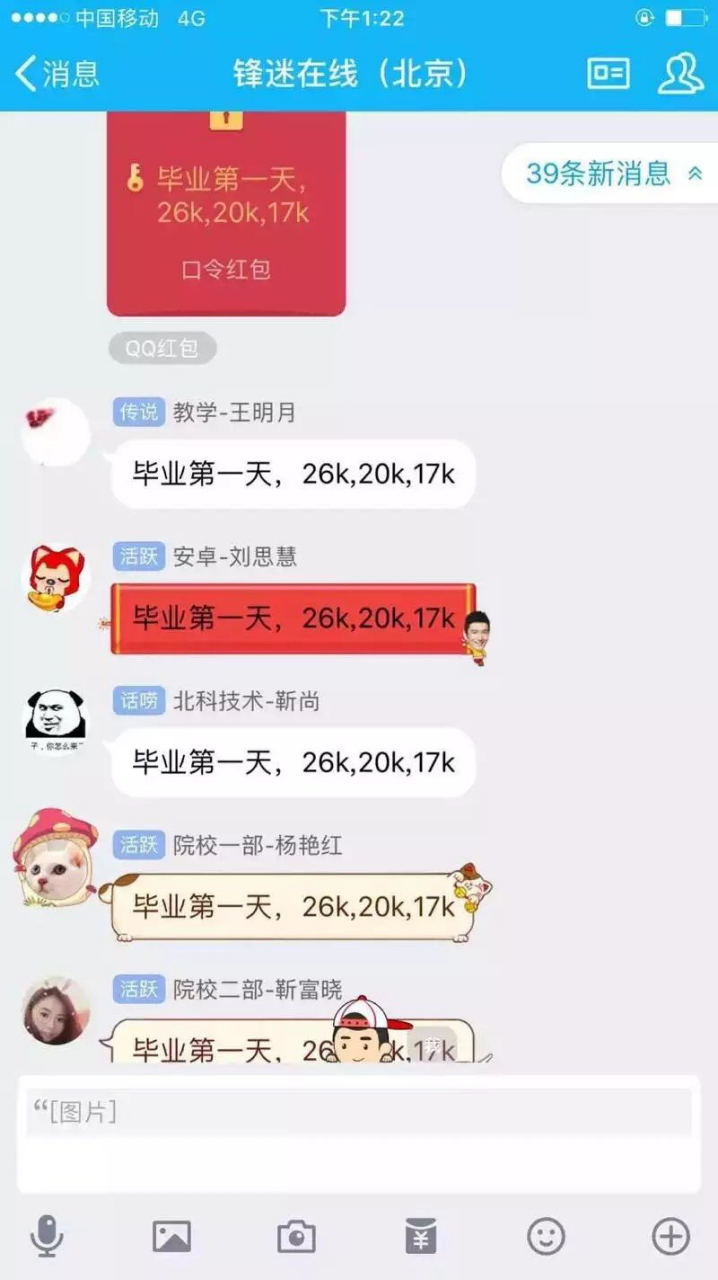
Task: Open 北科技术-靳尚's avatar profile
Action: coord(55,720)
